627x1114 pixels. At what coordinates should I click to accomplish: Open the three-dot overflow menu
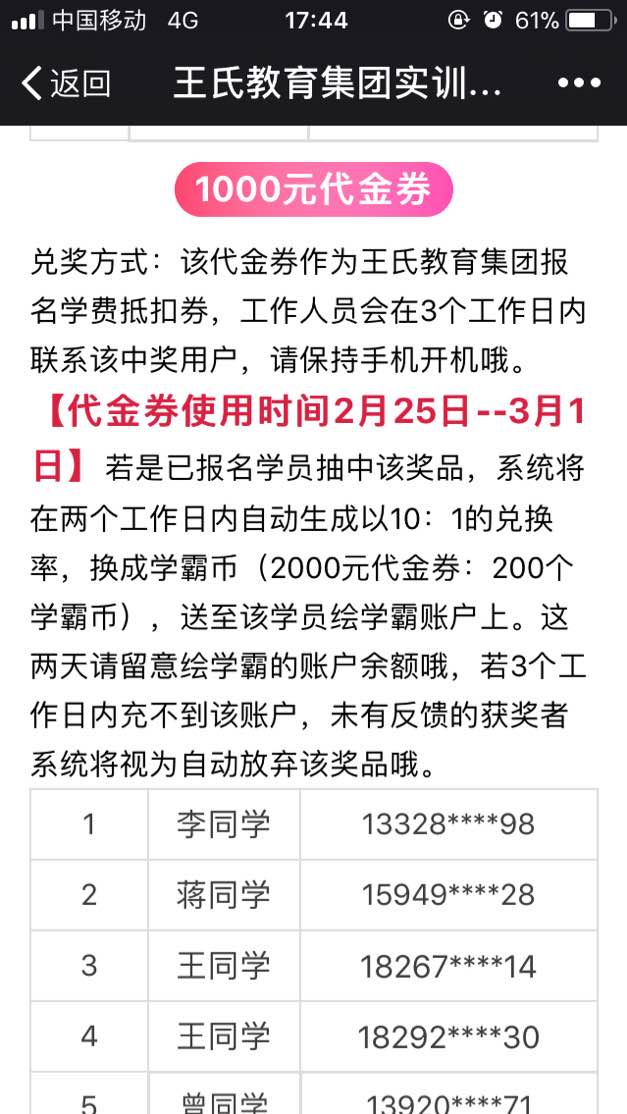(579, 83)
